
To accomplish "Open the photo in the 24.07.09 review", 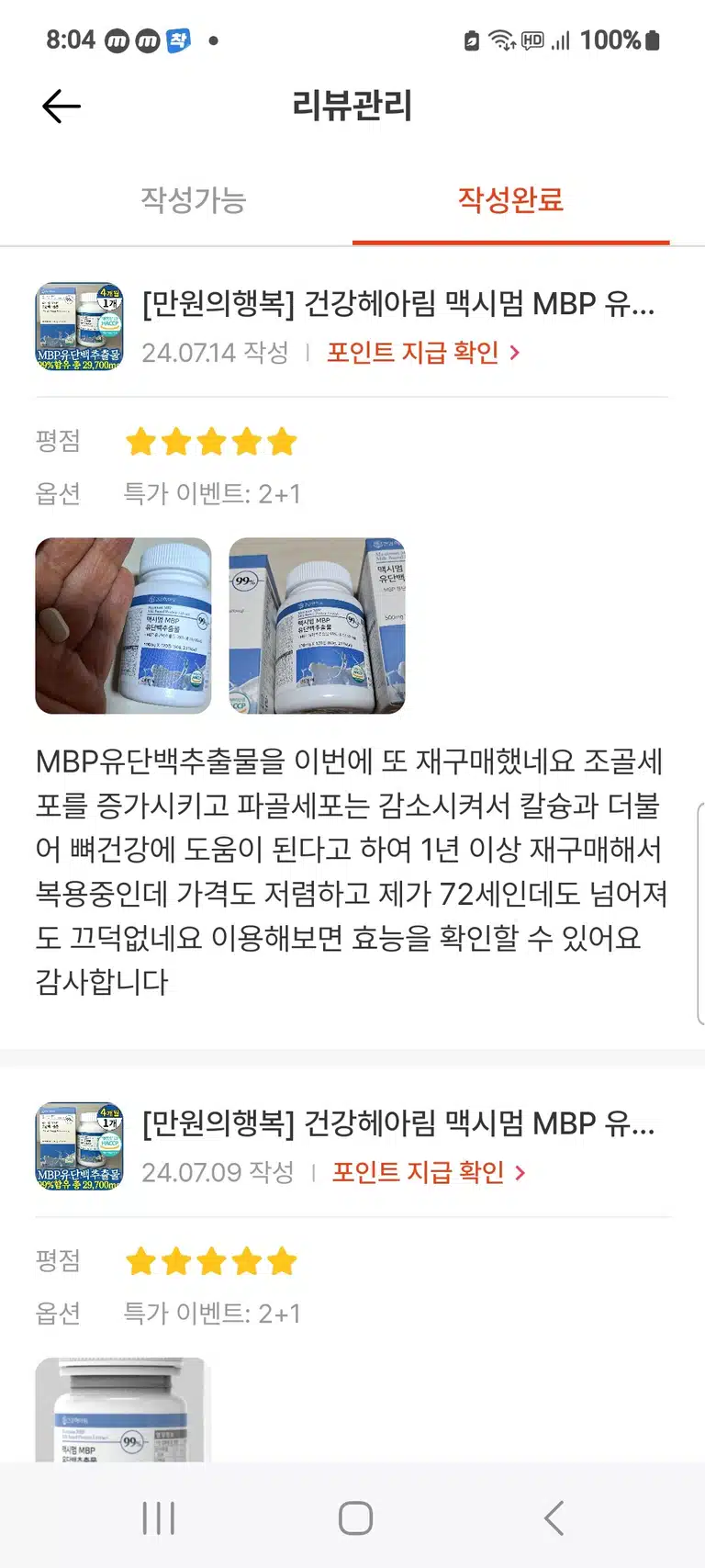I will pos(123,1410).
